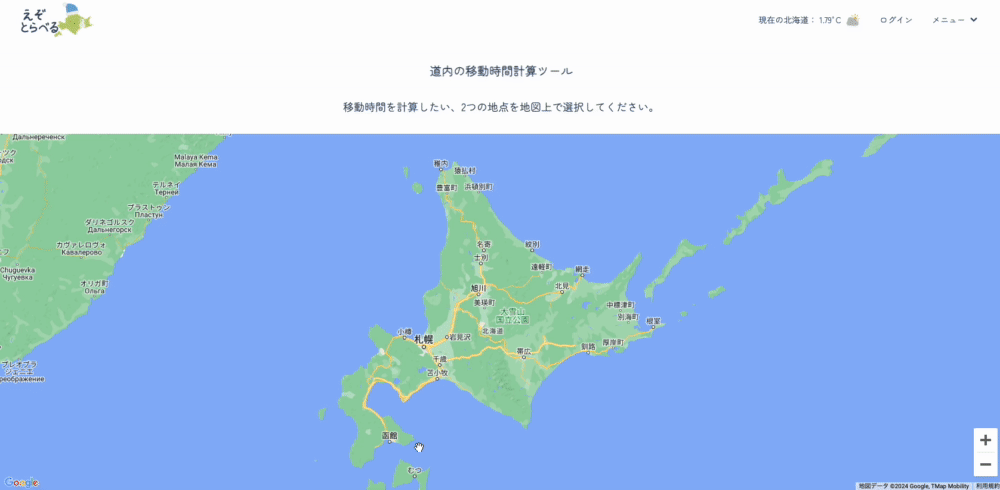Open Google logo link on map

coord(20,482)
